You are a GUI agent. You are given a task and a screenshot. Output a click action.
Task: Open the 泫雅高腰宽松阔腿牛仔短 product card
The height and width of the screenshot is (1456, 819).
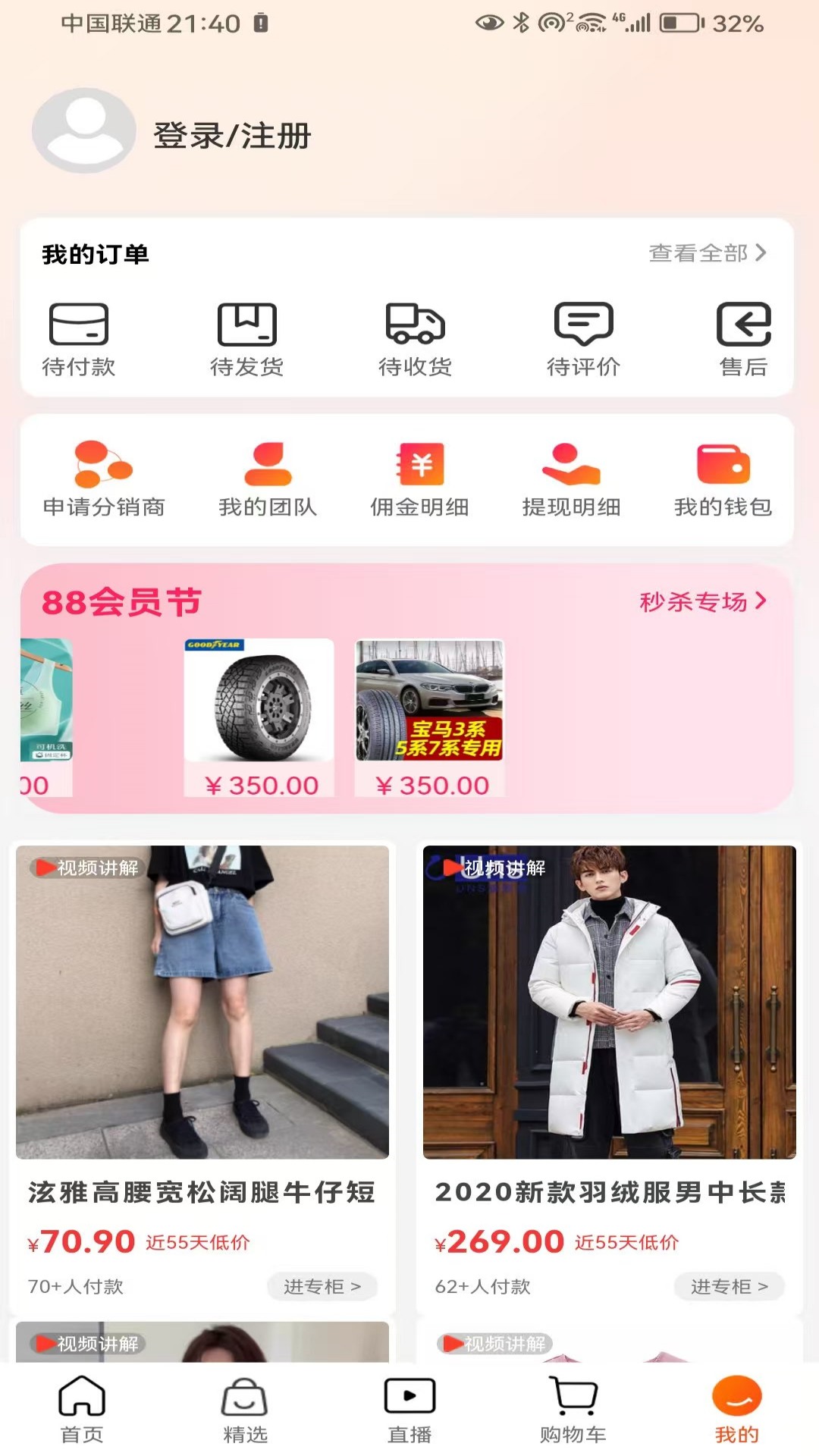coord(202,1078)
